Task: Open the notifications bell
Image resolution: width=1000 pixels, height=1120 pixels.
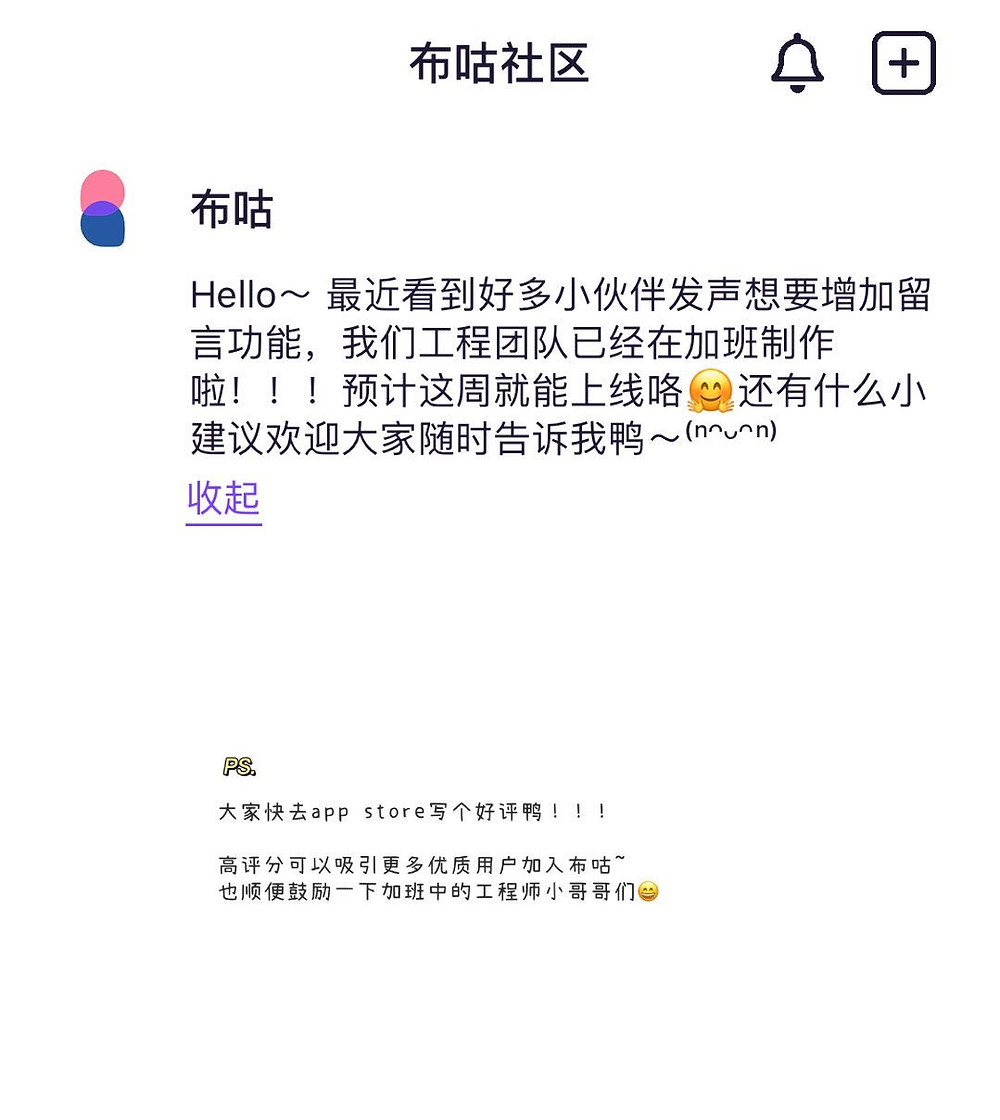Action: (797, 63)
